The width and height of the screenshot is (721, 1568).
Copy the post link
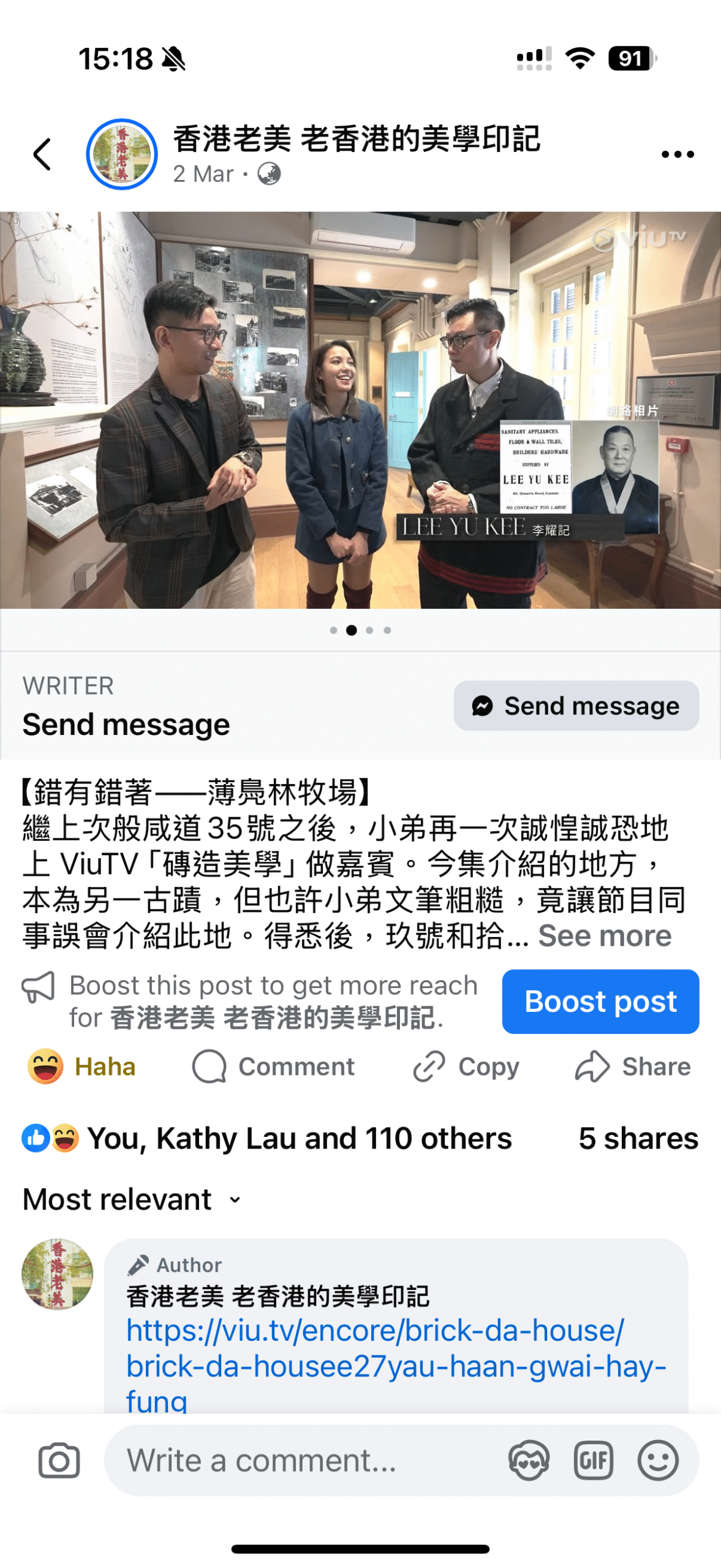(x=466, y=1067)
